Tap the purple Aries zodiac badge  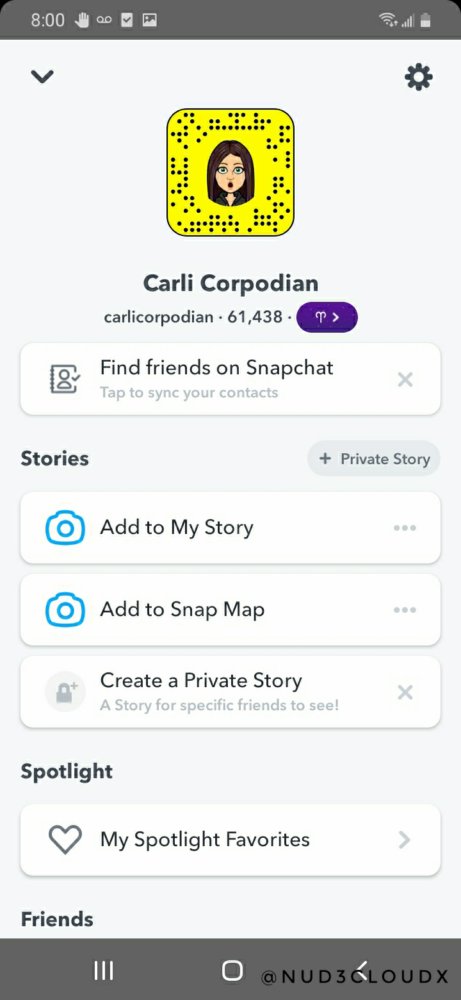[x=327, y=317]
